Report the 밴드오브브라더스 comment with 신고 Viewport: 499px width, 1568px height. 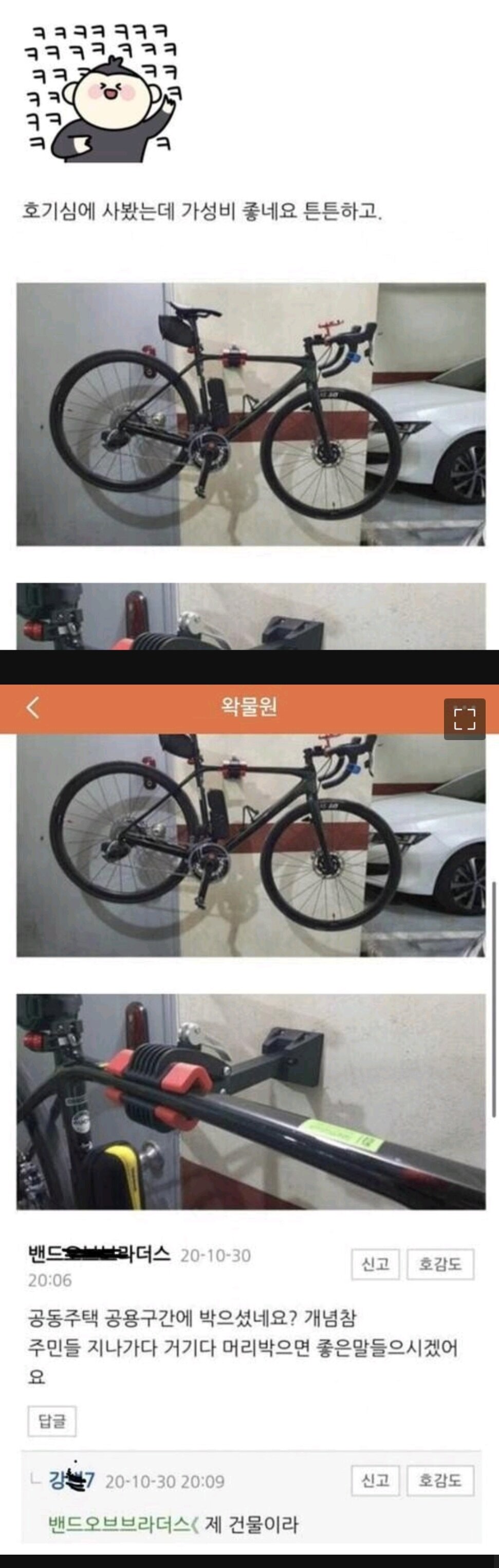(375, 1264)
